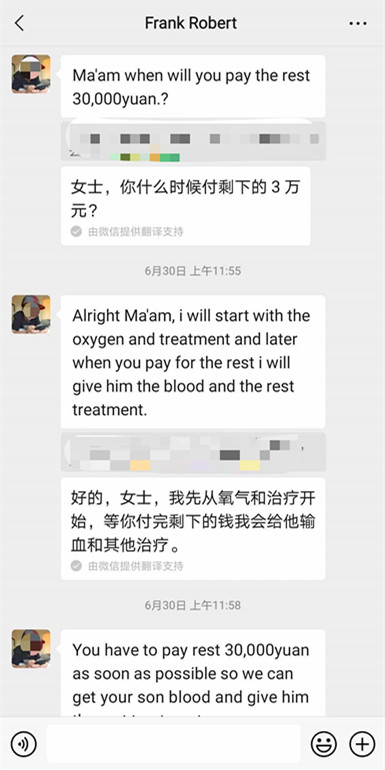Go back from the Frank Robert chat
The image size is (385, 770).
click(19, 23)
